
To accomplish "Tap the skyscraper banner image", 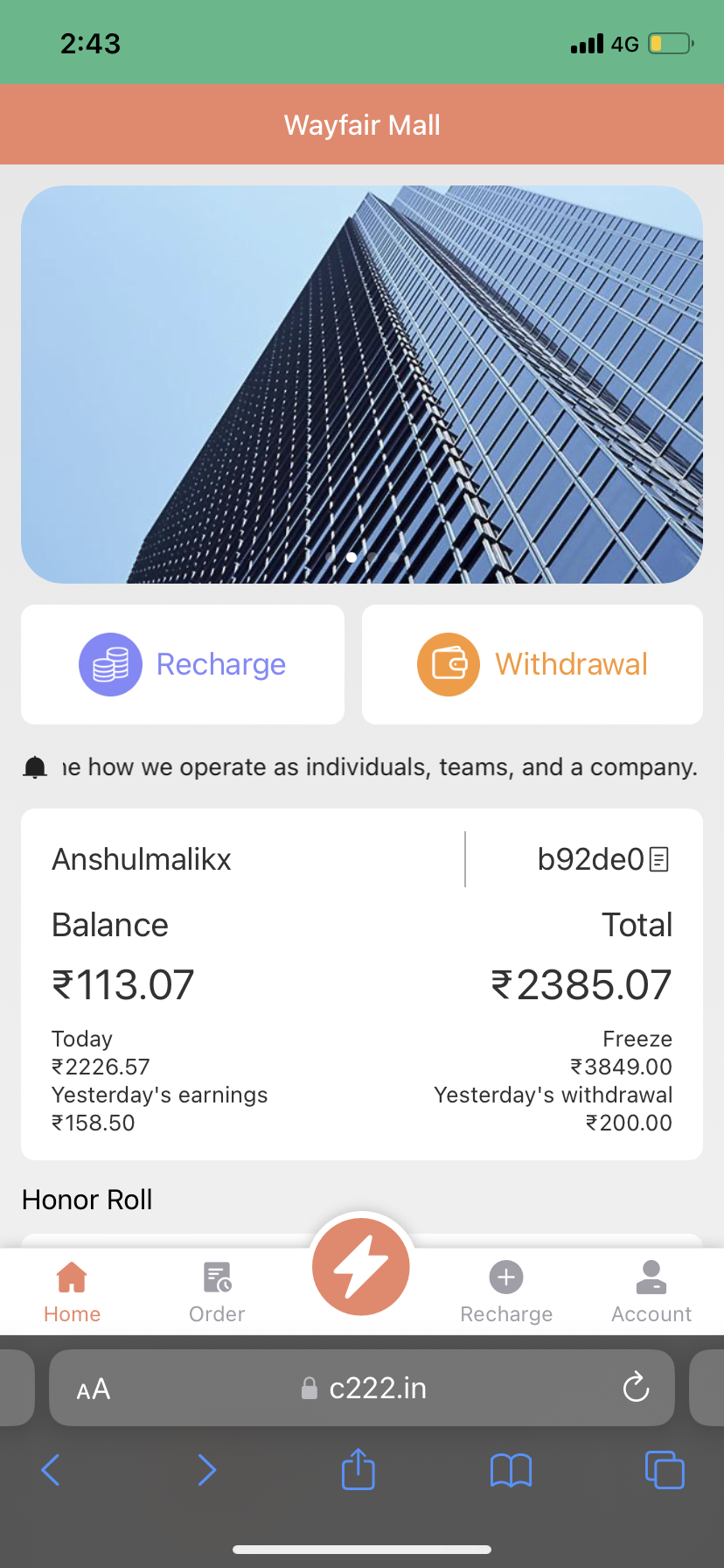I will coord(362,385).
